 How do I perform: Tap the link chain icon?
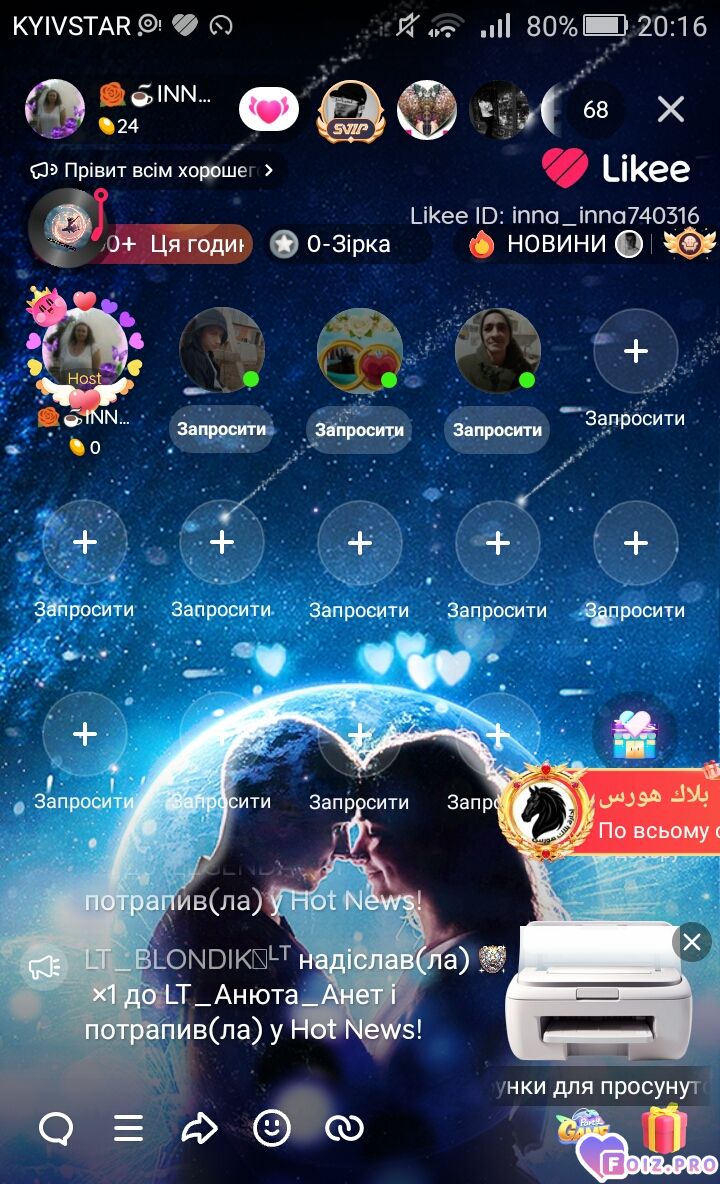[x=344, y=1129]
